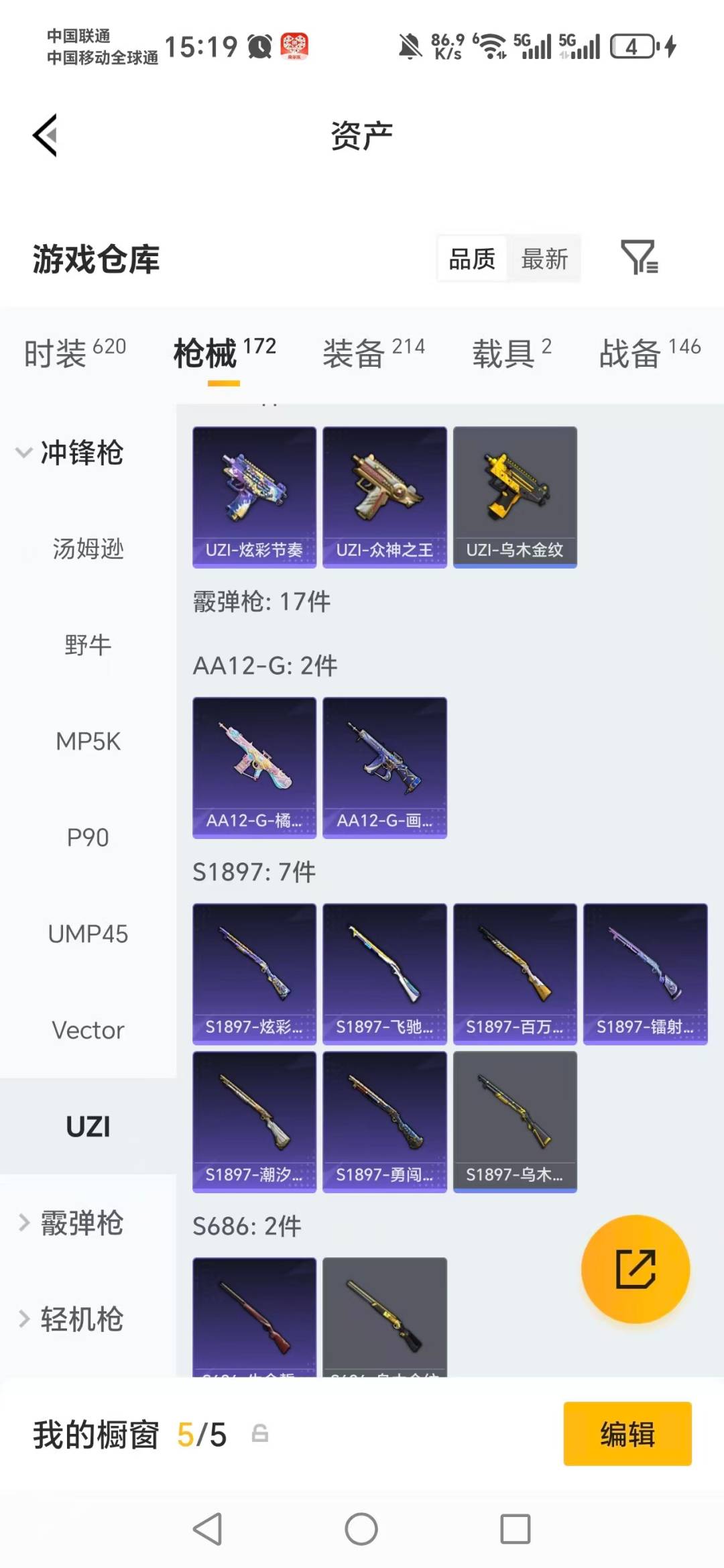Image resolution: width=724 pixels, height=1568 pixels.
Task: Switch sorting to 最新
Action: point(545,258)
